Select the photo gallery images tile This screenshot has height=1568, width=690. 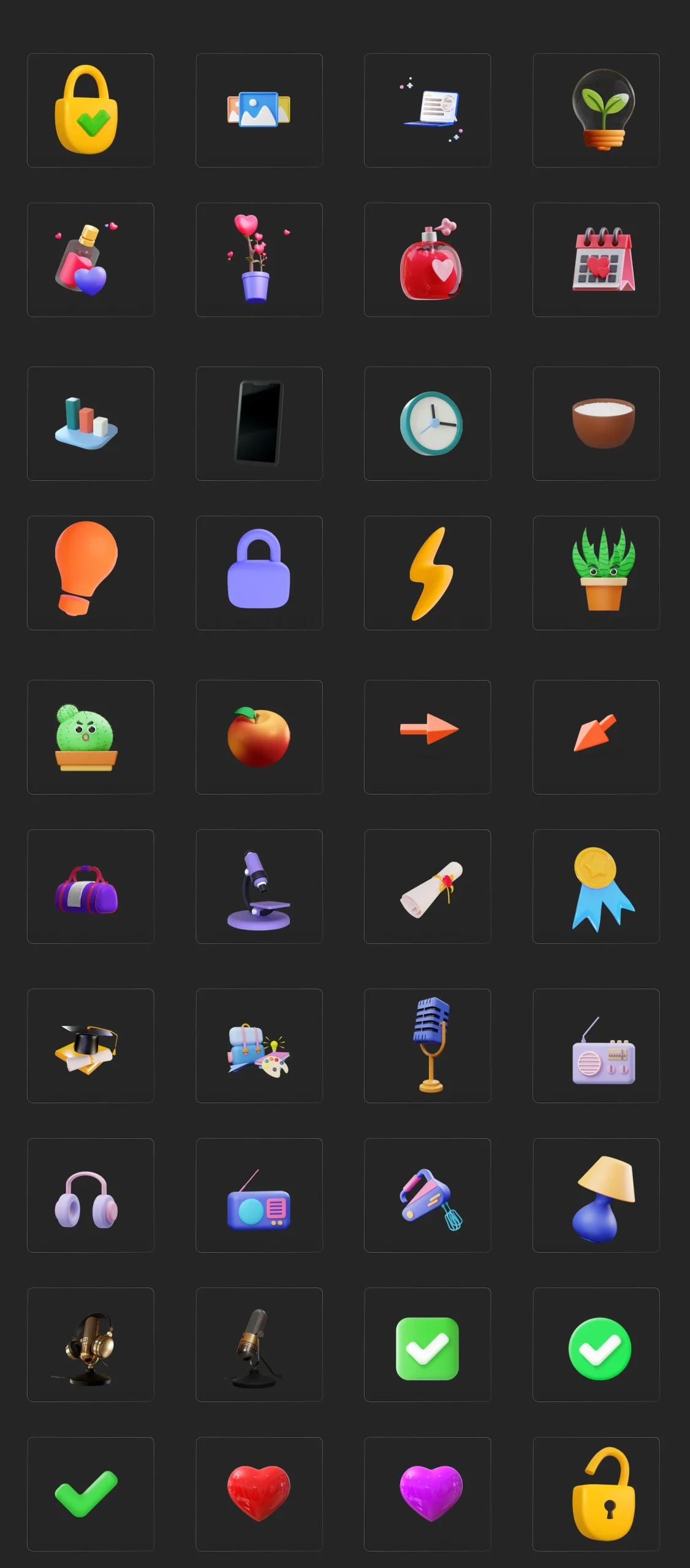point(259,110)
